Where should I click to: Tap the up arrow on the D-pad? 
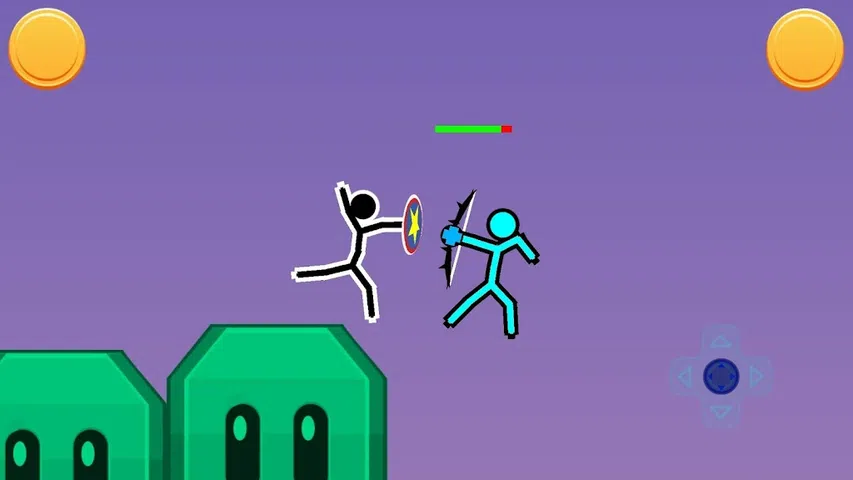pyautogui.click(x=721, y=342)
